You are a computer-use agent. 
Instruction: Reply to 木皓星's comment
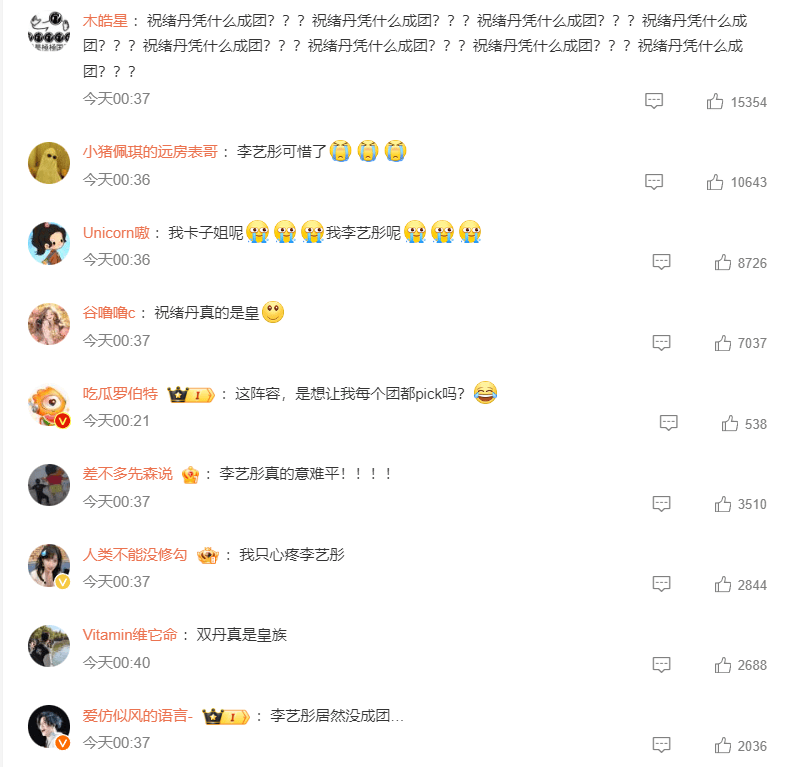point(654,101)
